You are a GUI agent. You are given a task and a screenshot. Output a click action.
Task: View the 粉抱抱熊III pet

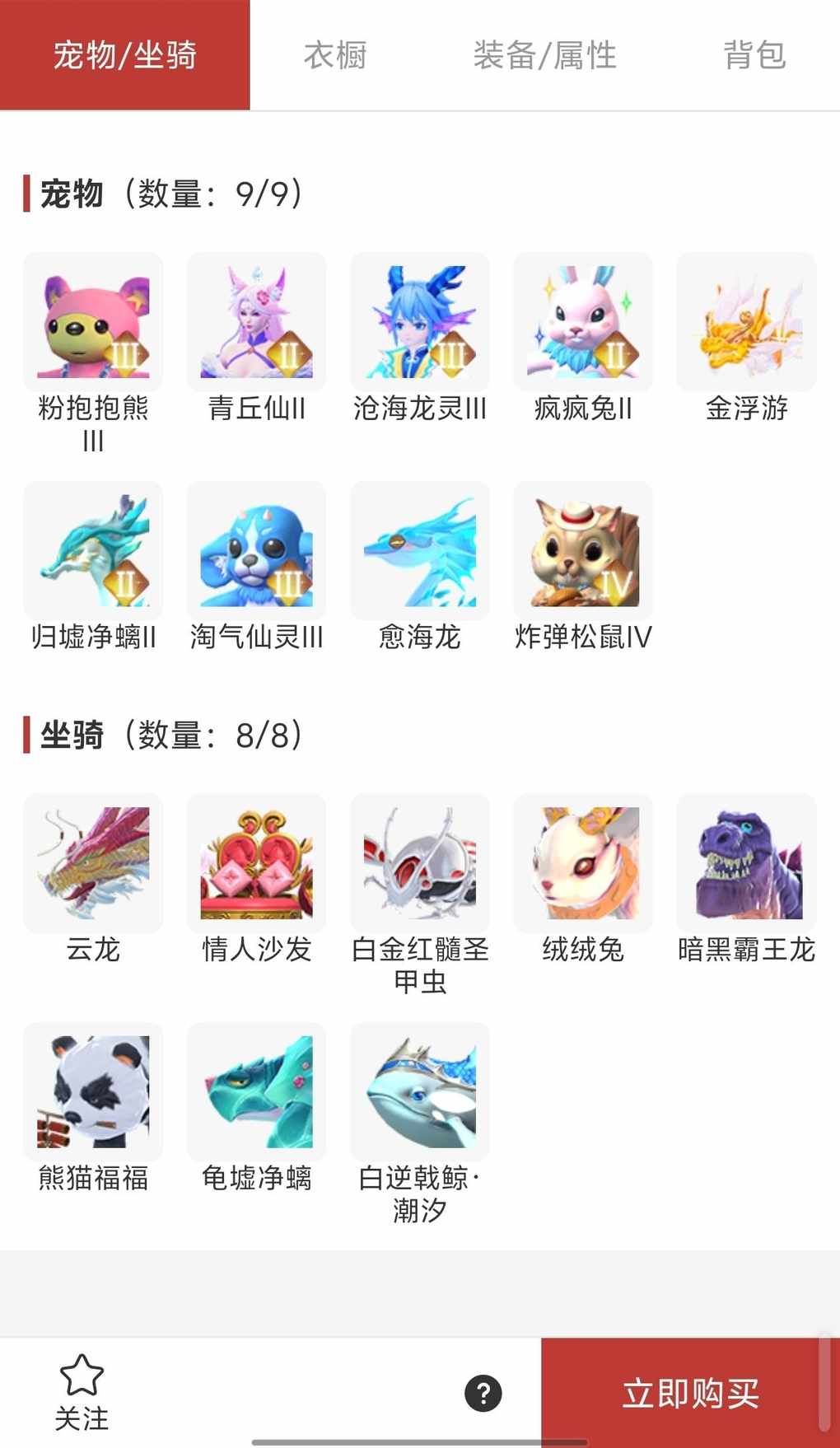(93, 322)
